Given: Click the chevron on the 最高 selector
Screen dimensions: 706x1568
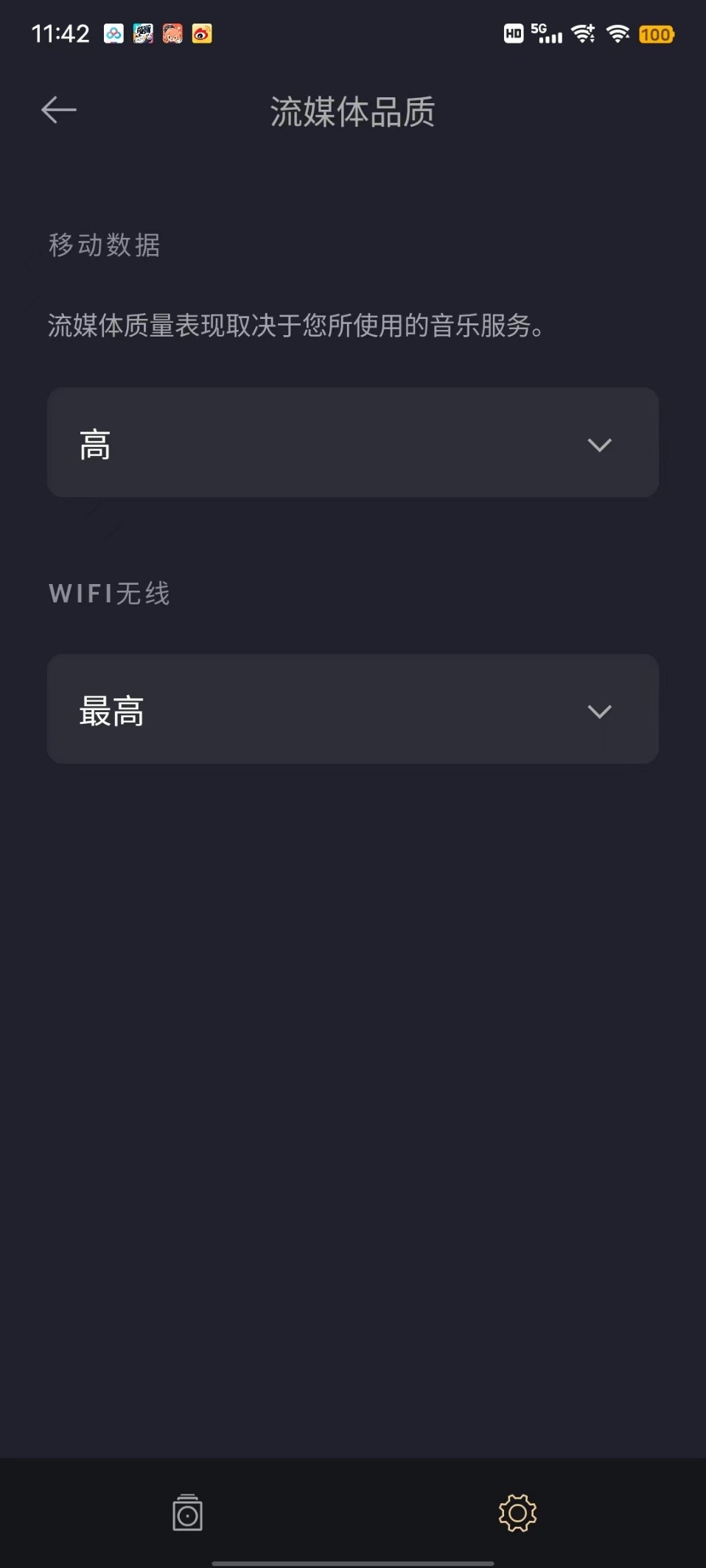Looking at the screenshot, I should pos(600,711).
